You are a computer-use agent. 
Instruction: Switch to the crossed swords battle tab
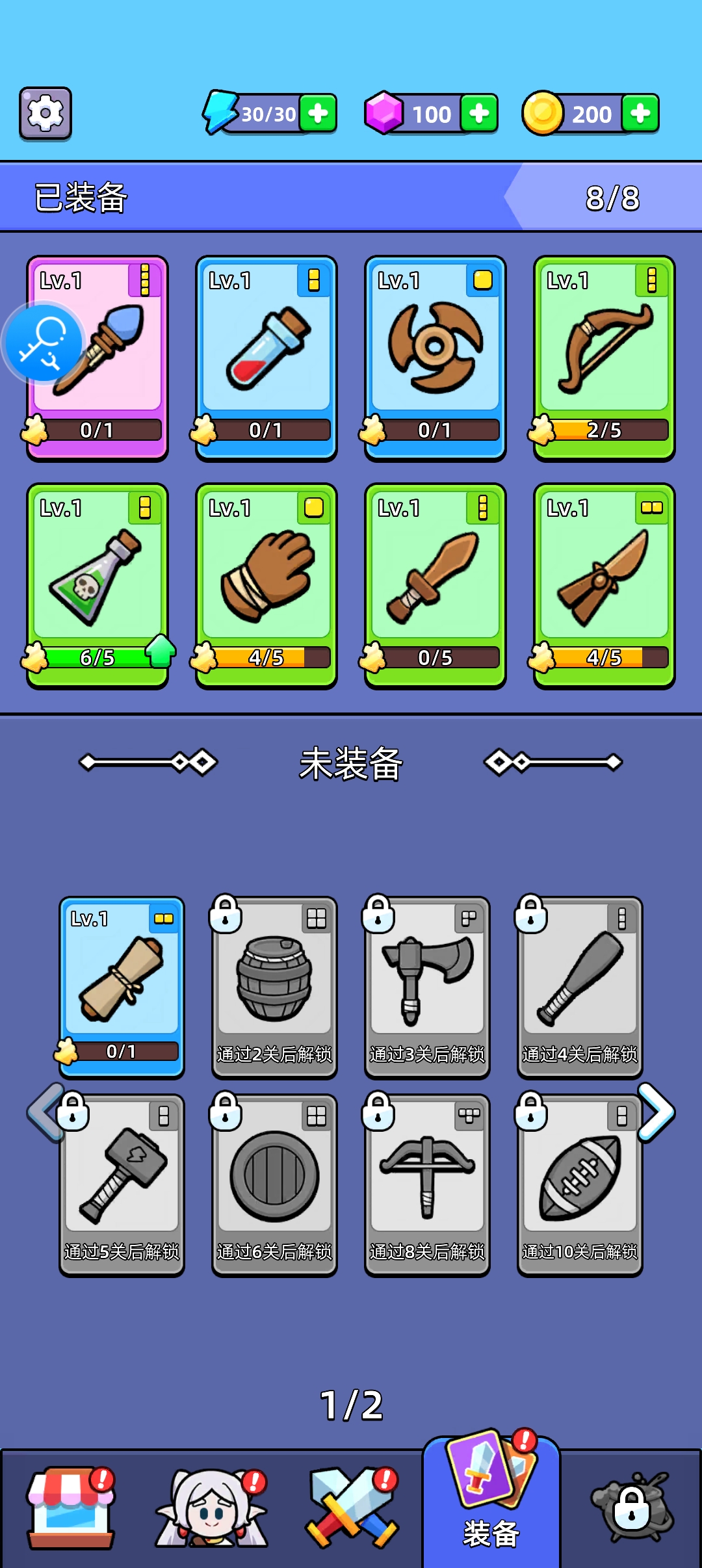point(352,1508)
